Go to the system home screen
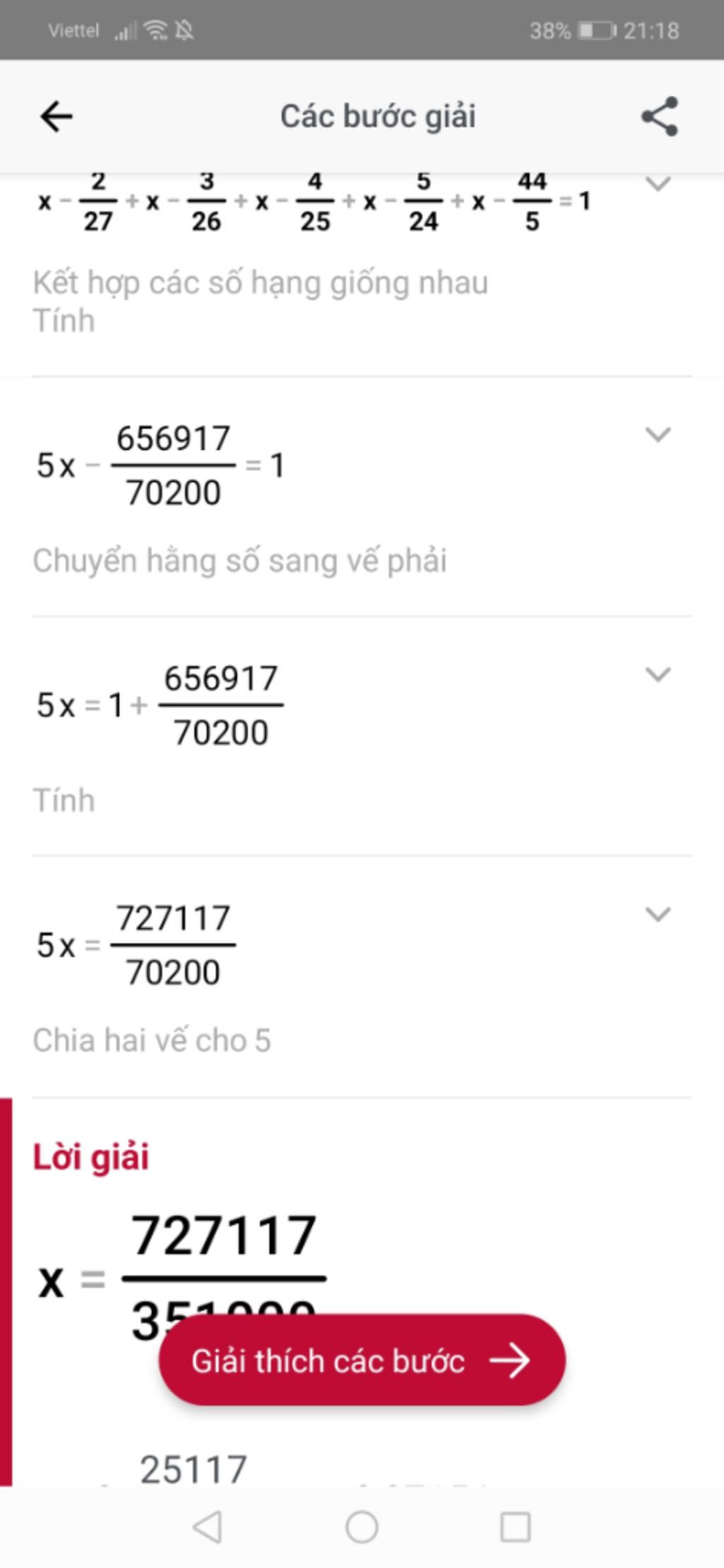 click(x=361, y=1526)
